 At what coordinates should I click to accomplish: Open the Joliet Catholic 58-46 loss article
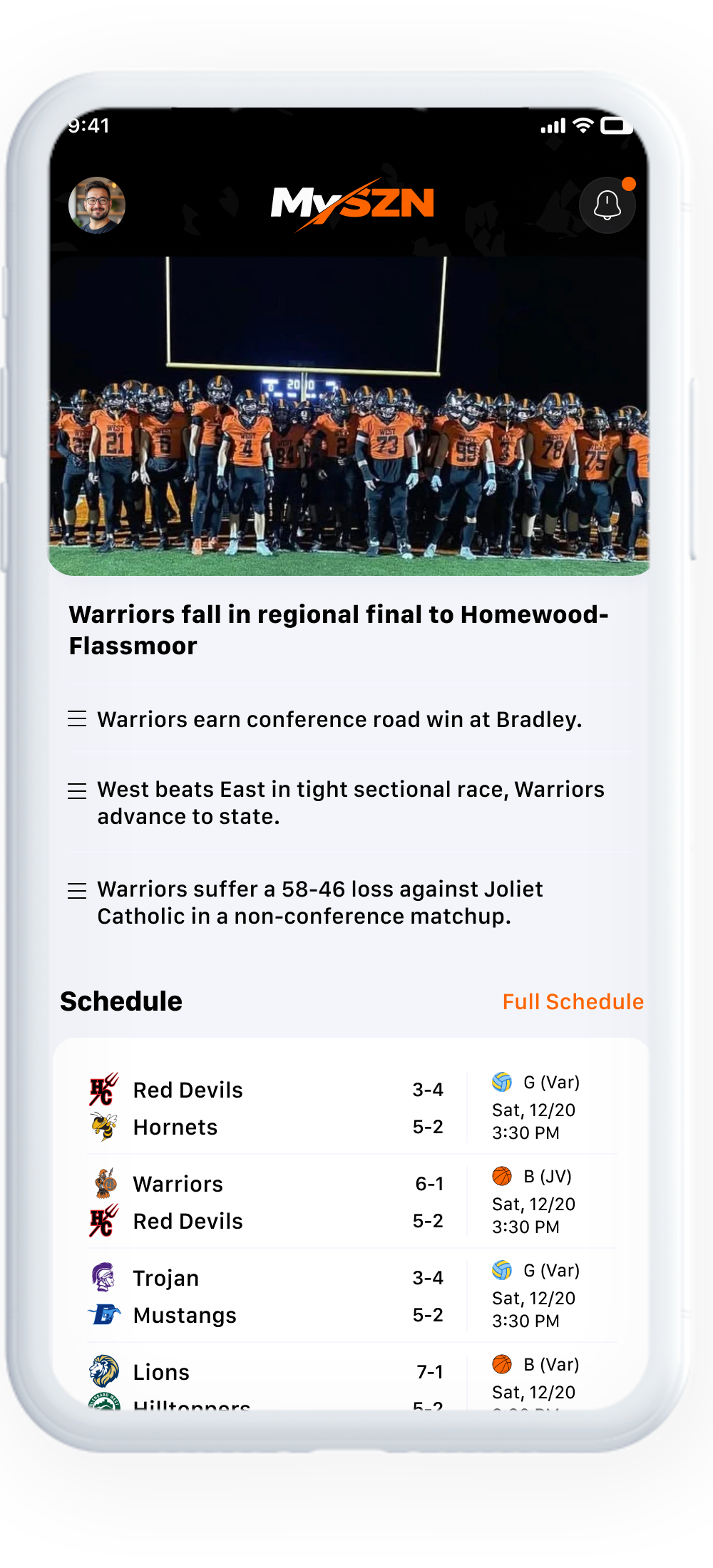click(x=320, y=902)
